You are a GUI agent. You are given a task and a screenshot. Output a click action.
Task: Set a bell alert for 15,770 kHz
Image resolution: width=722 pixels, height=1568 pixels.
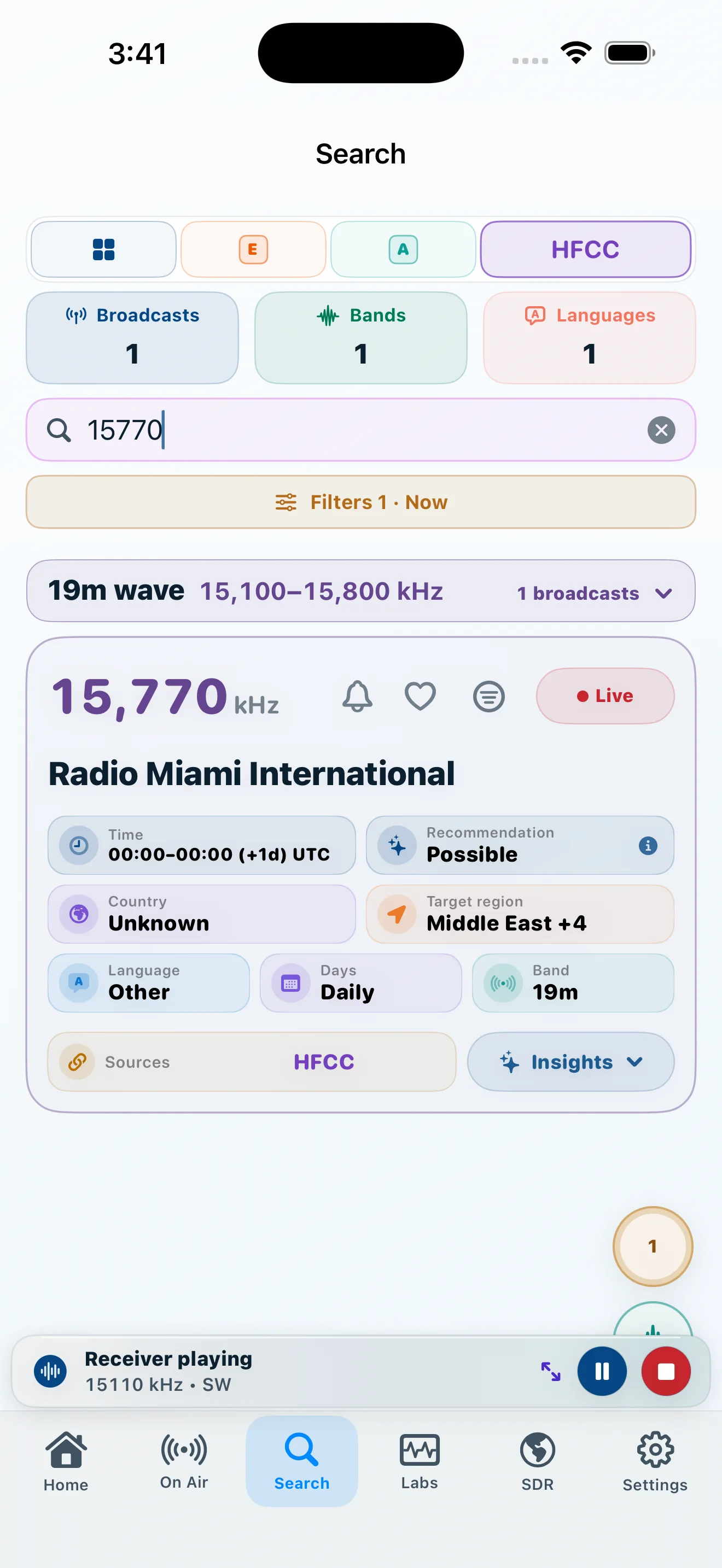tap(357, 696)
